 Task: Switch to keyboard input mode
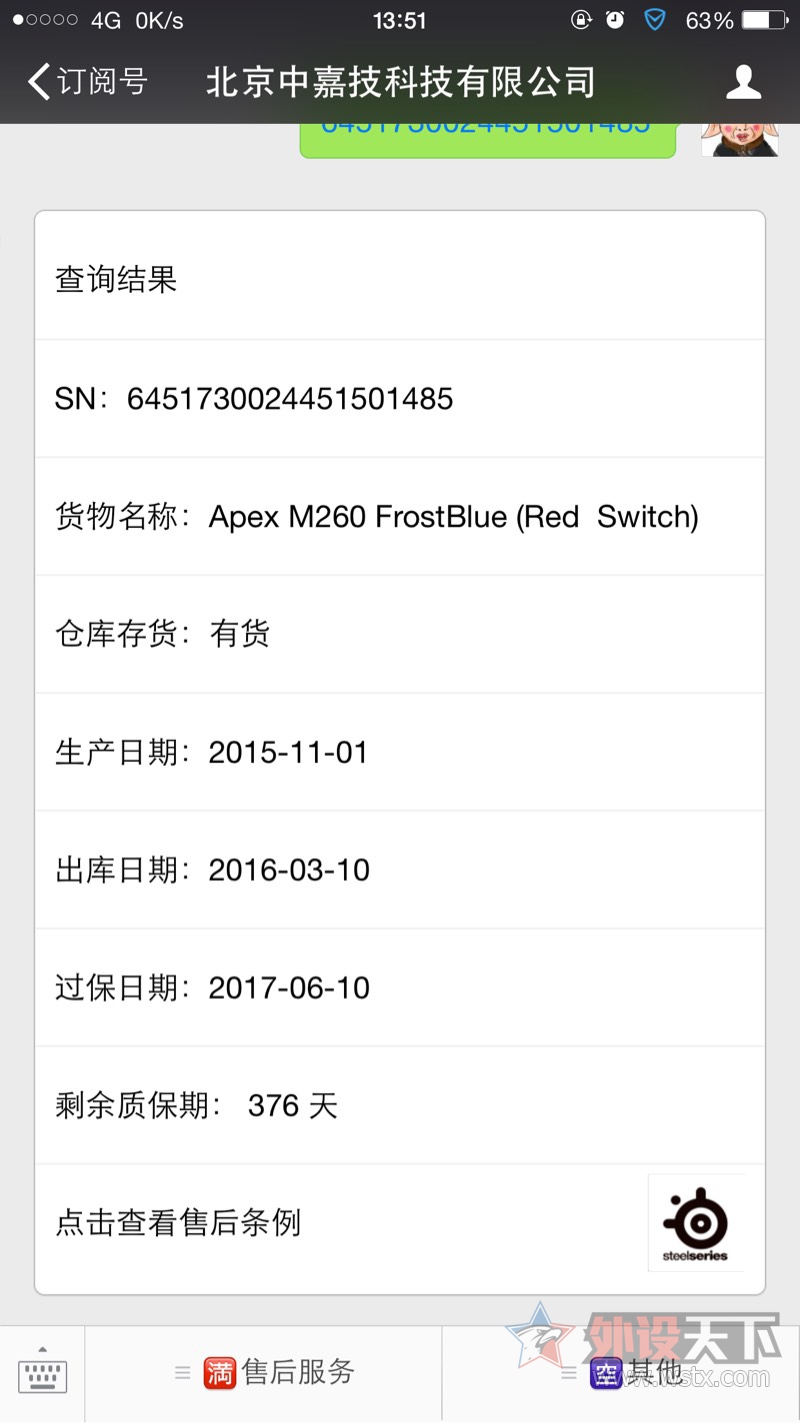pos(42,1375)
